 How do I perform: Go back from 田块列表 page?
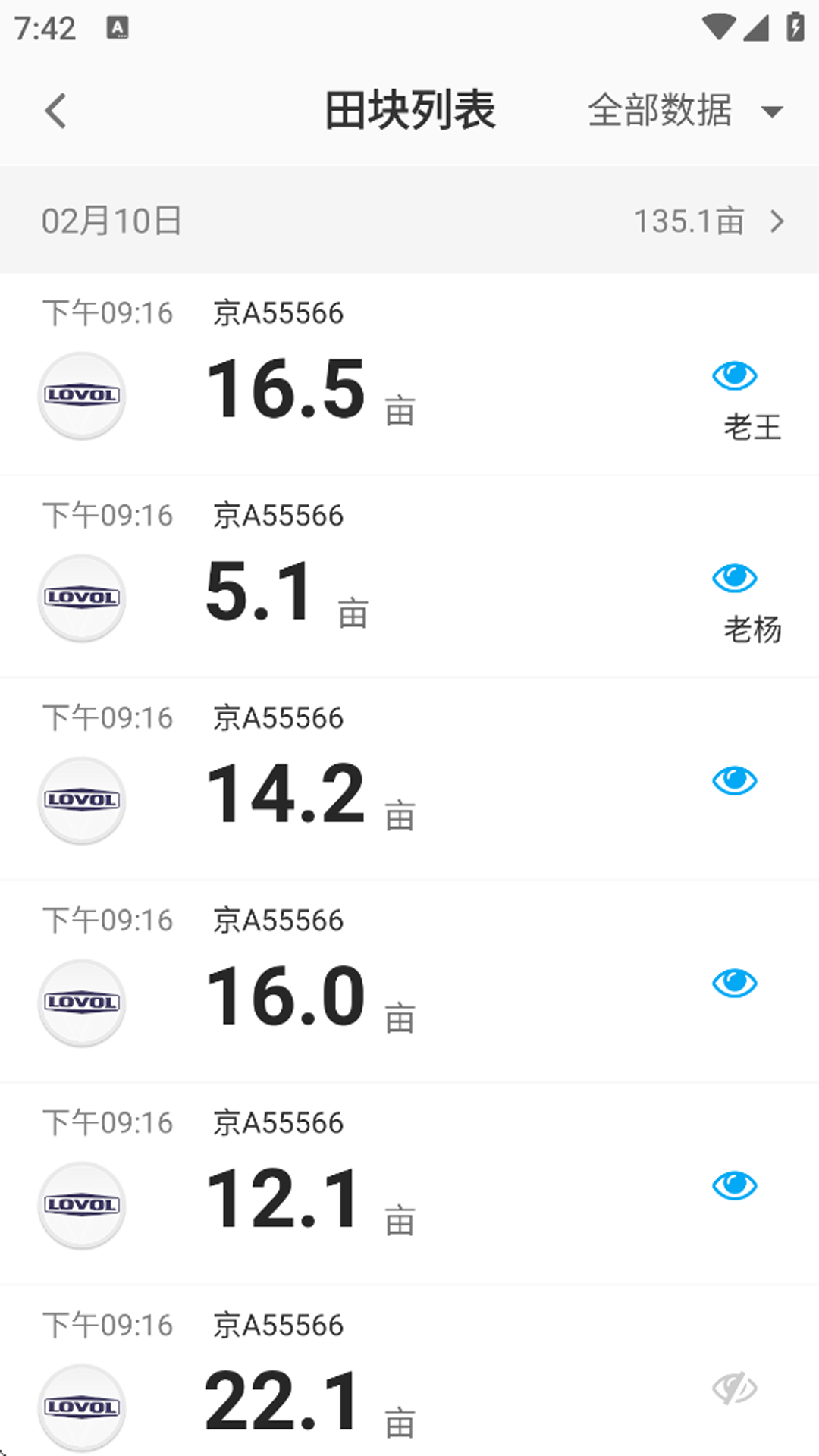pos(55,111)
